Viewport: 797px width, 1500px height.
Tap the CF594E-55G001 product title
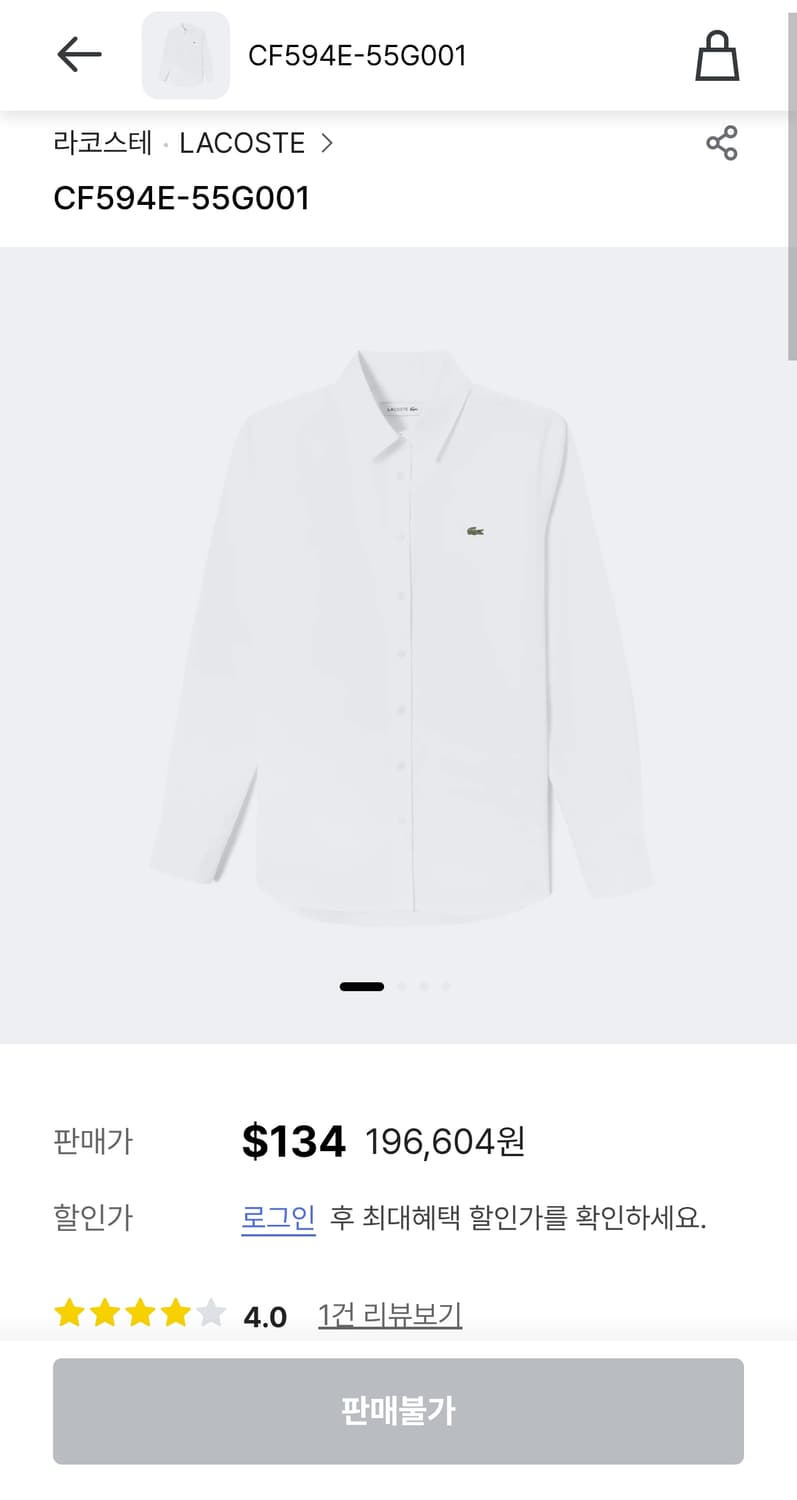click(x=182, y=198)
